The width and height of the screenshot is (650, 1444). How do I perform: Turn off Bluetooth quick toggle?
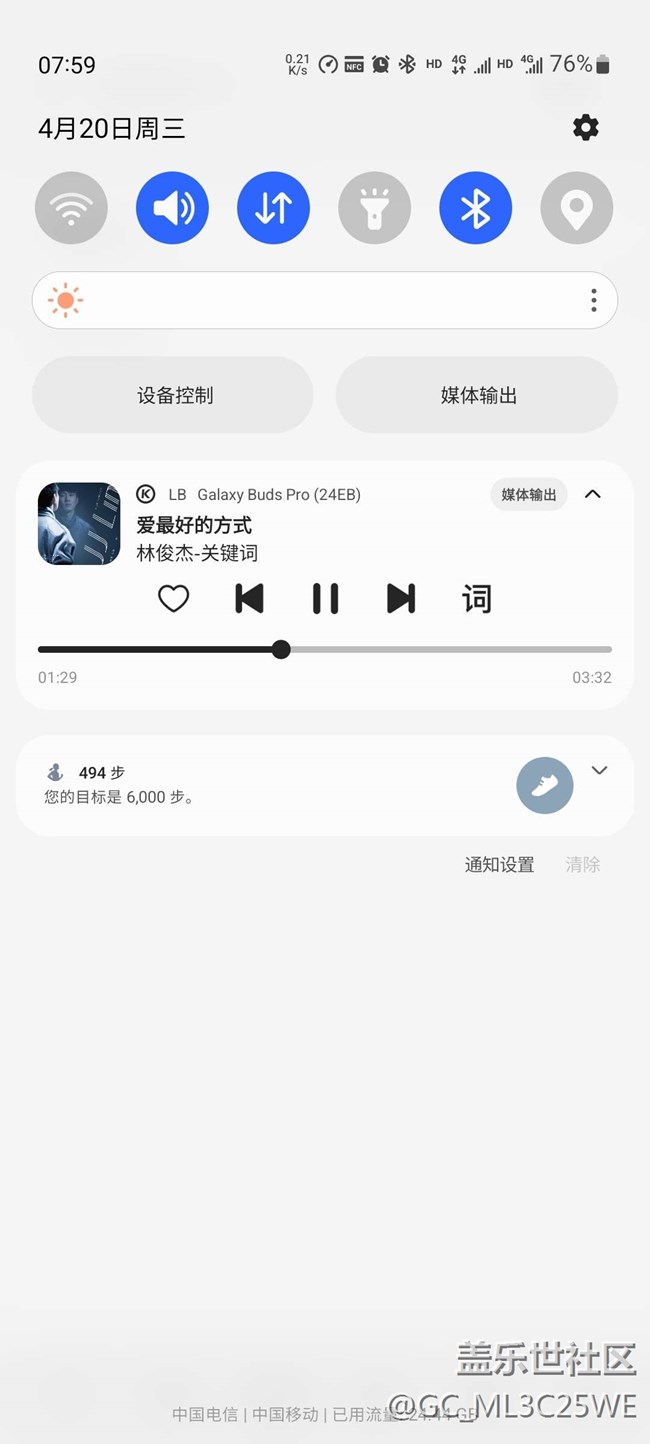coord(475,208)
